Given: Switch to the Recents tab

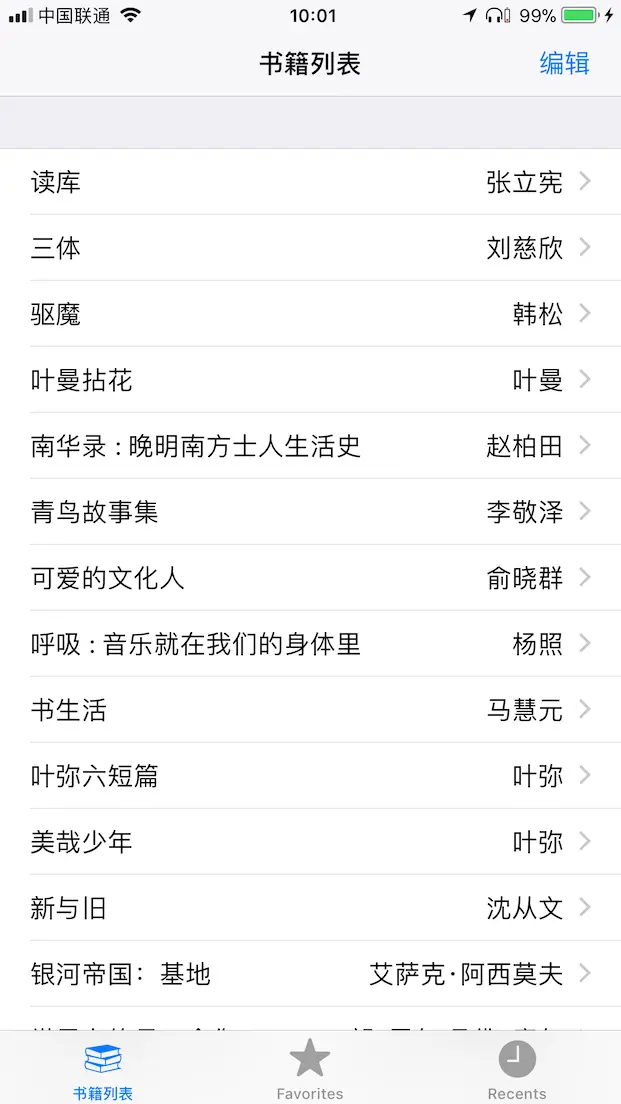Looking at the screenshot, I should [517, 1068].
